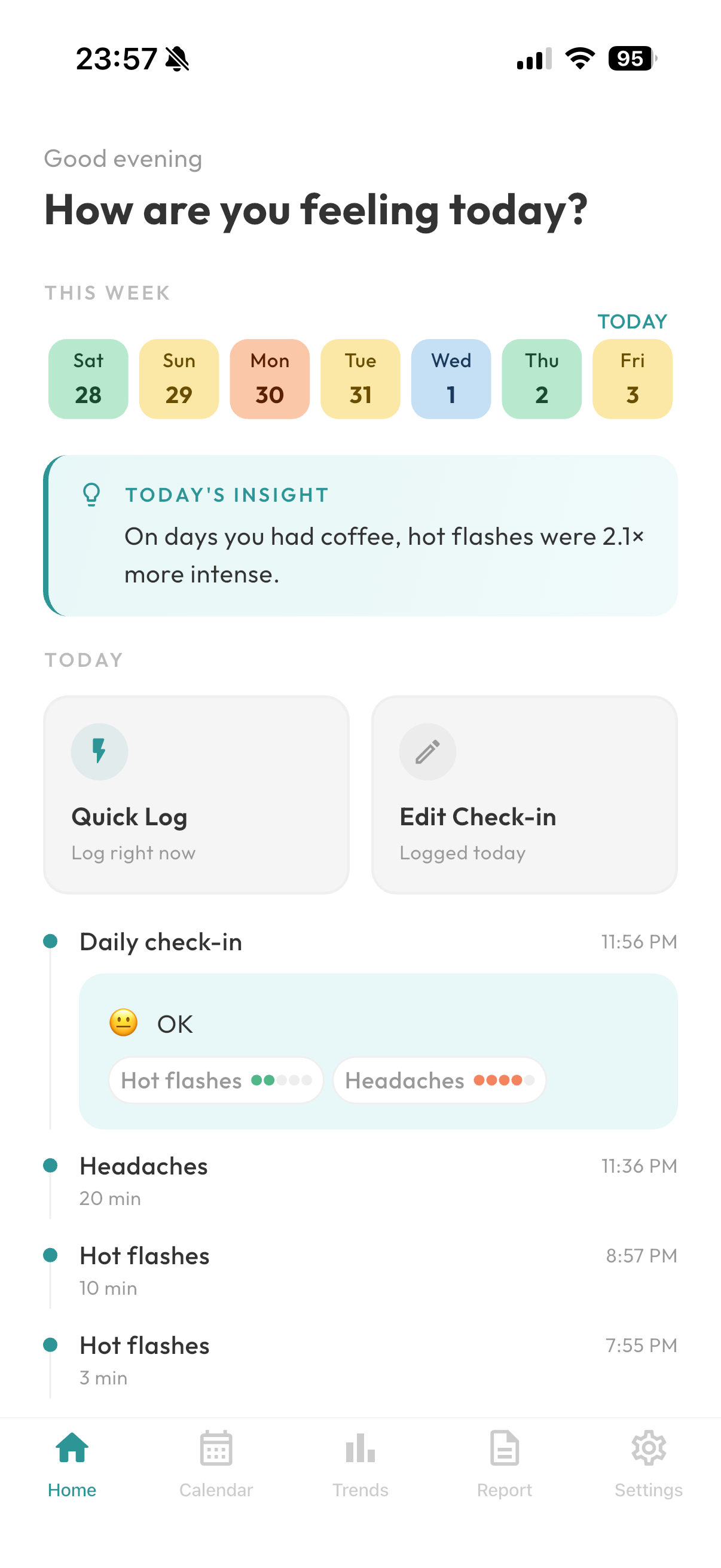This screenshot has width=721, height=1568.
Task: Select Friday 3 (today) in the week strip
Action: (x=632, y=379)
